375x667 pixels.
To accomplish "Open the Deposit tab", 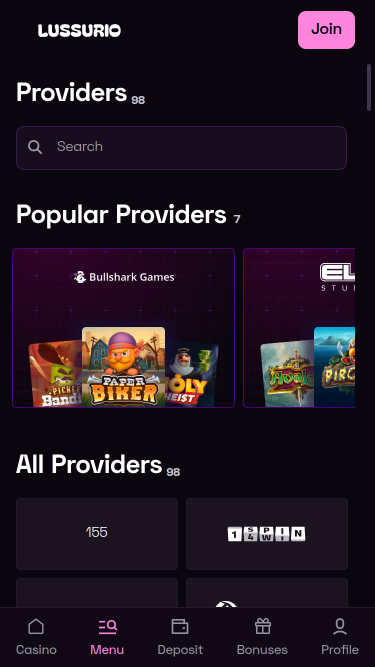I will 180,637.
